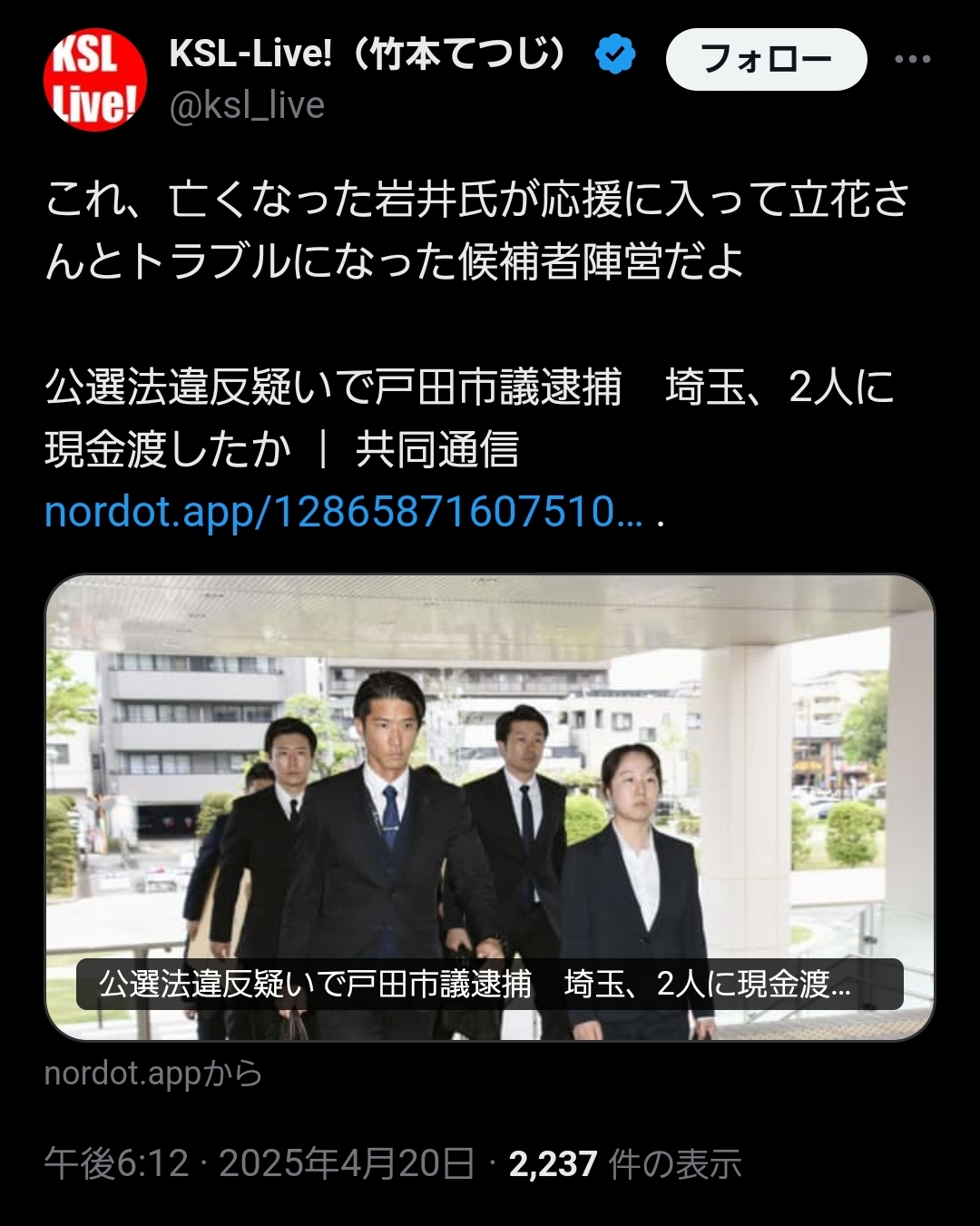980x1226 pixels.
Task: Open the news article preview card
Action: click(x=490, y=806)
